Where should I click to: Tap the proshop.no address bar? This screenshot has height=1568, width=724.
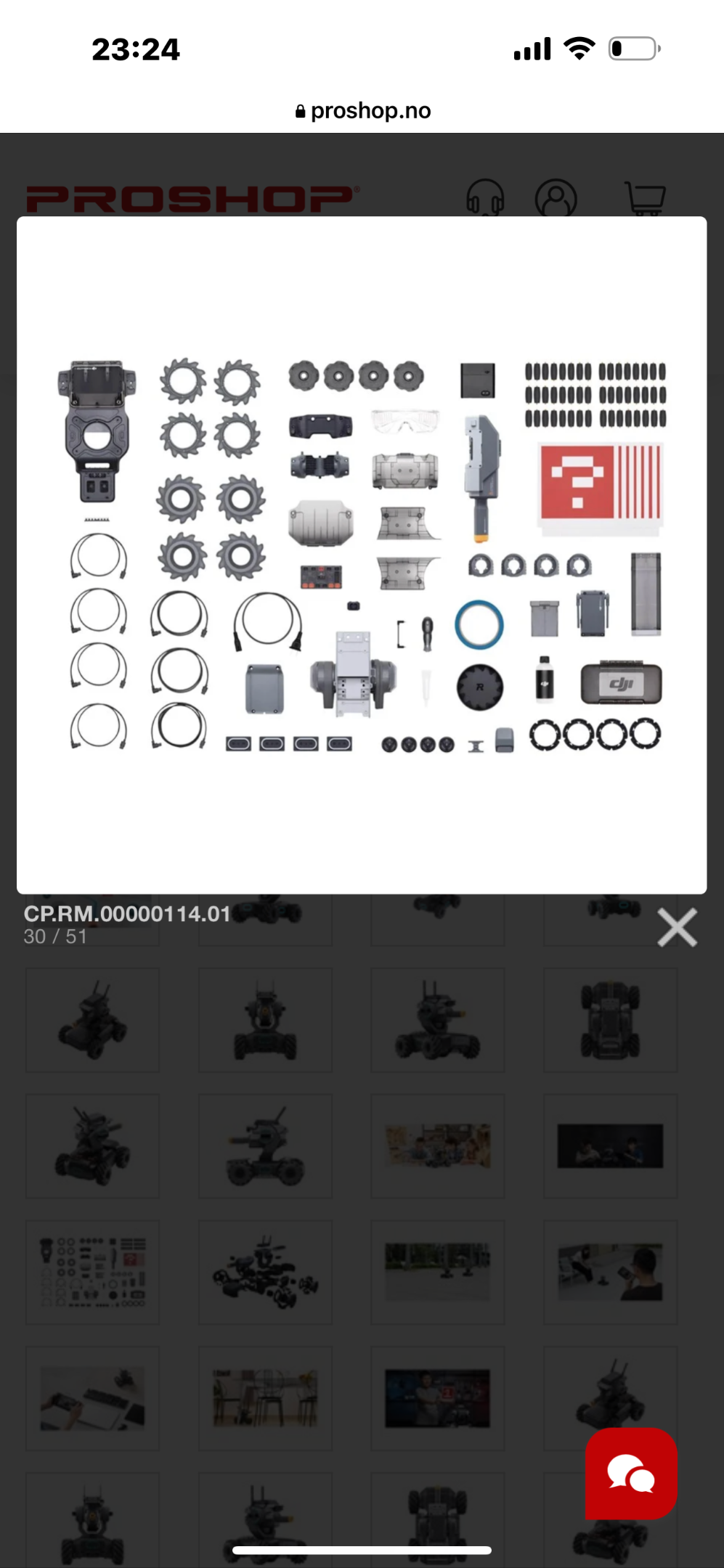362,110
